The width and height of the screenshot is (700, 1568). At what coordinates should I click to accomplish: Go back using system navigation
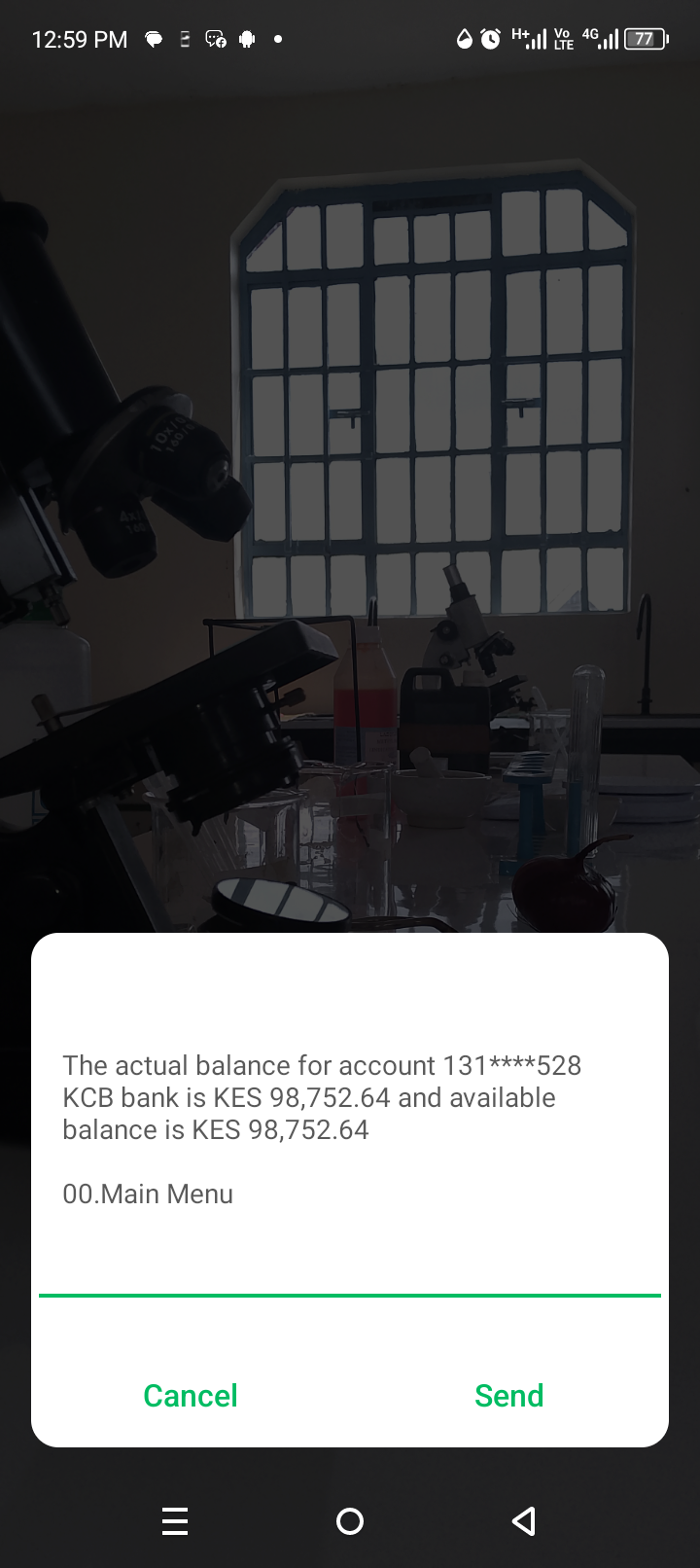[x=524, y=1521]
